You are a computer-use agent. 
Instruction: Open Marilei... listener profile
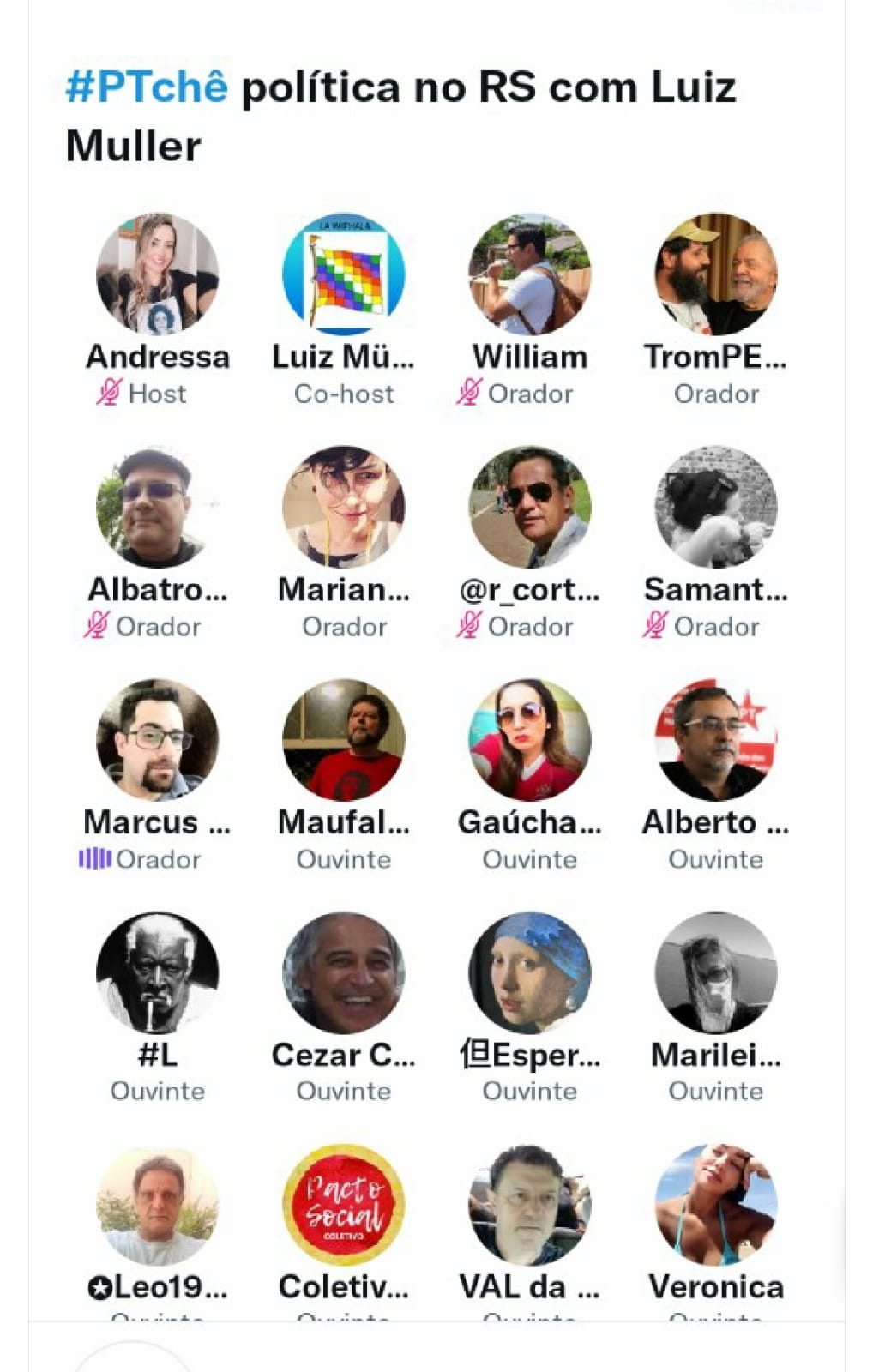(x=716, y=972)
